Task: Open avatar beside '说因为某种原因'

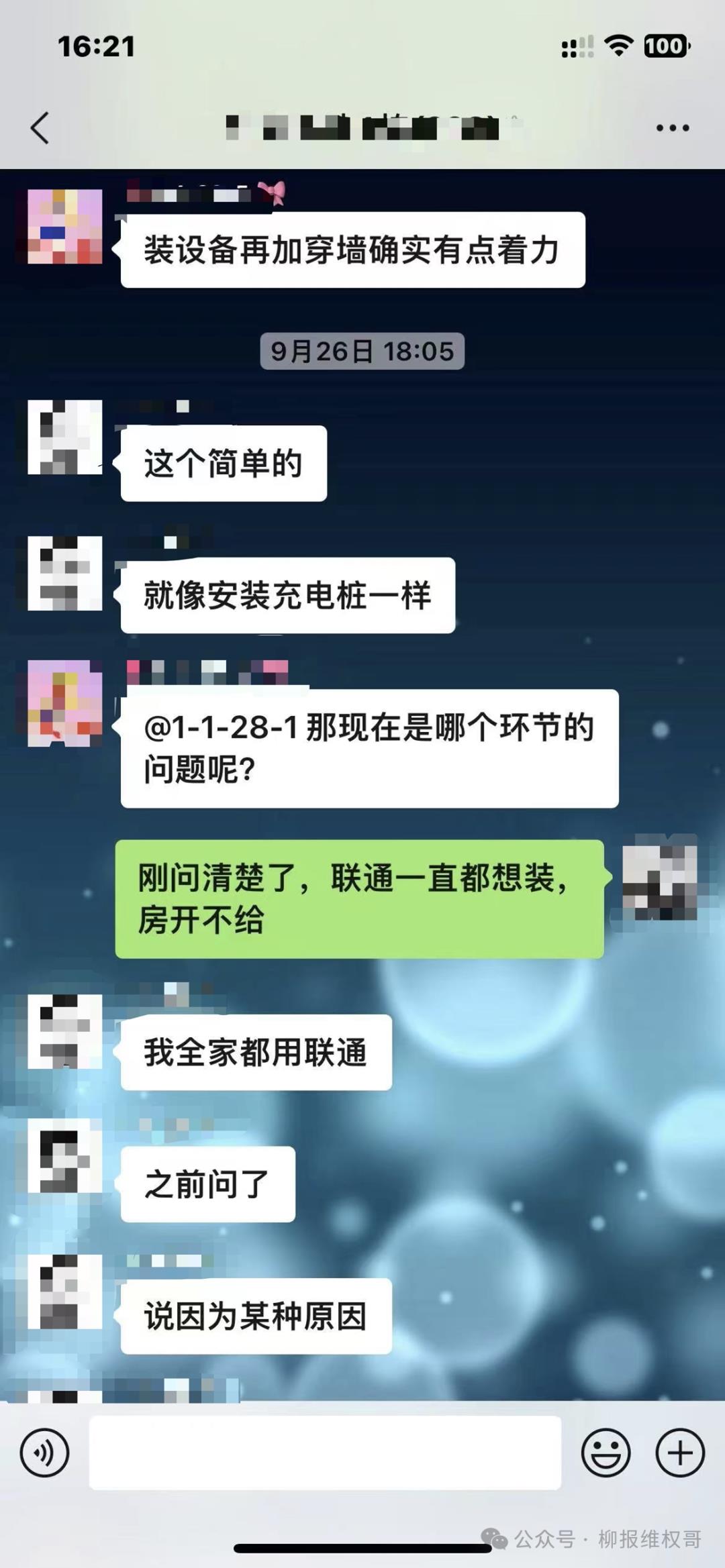Action: coord(64,1292)
